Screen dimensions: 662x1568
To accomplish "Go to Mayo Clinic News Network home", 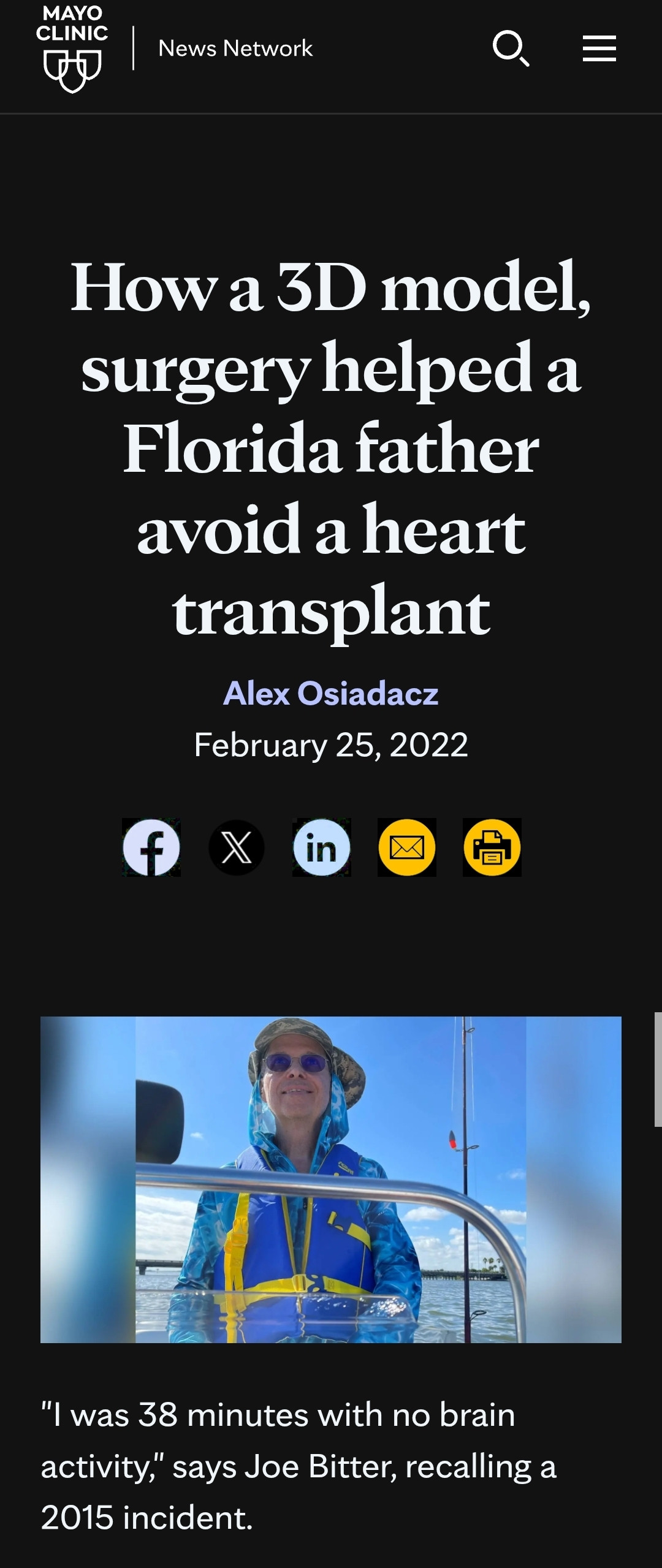I will (235, 48).
